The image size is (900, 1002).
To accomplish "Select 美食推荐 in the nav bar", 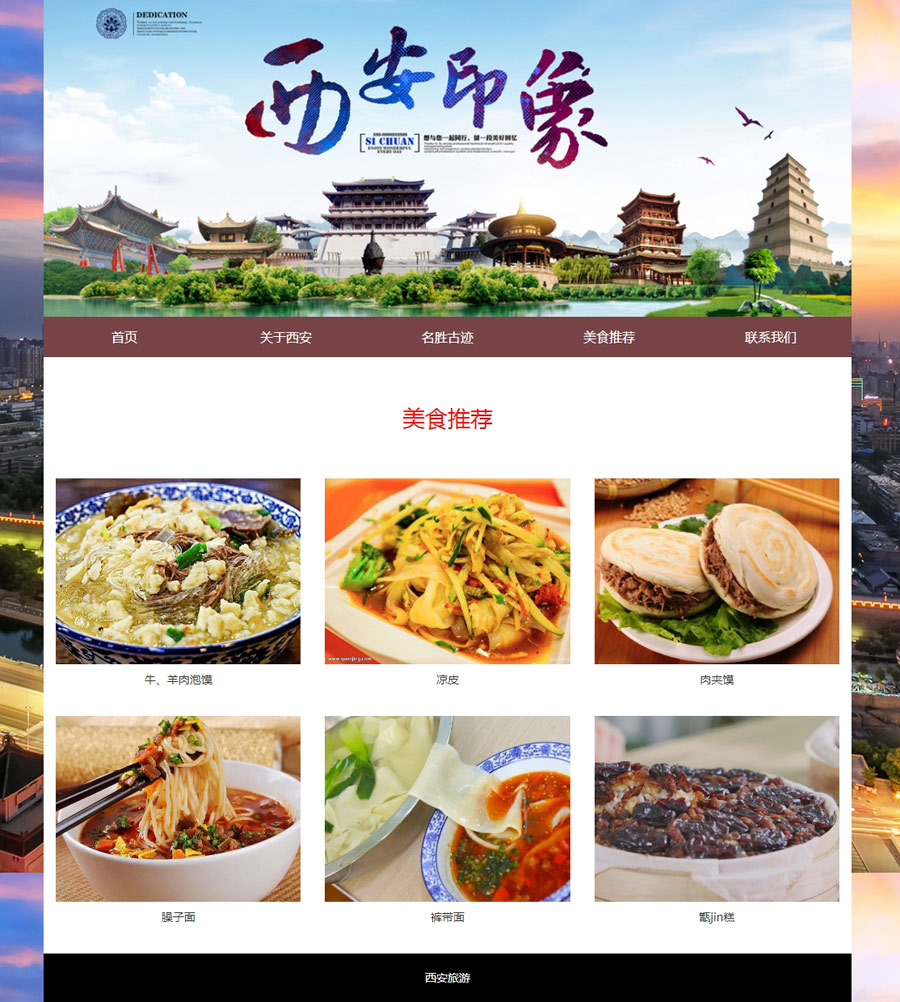I will click(x=609, y=338).
